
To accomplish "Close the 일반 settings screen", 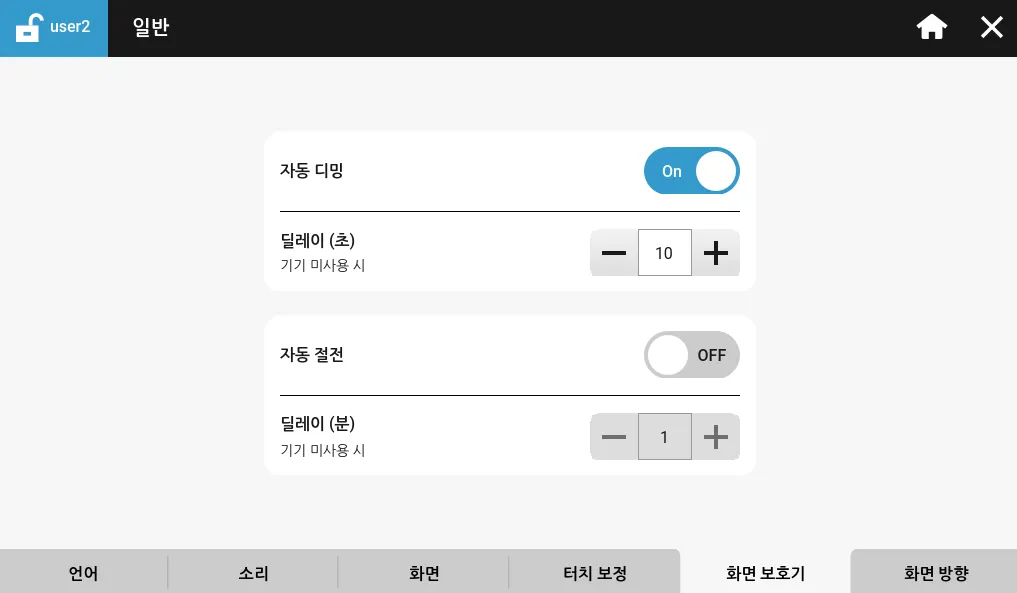I will pyautogui.click(x=991, y=28).
